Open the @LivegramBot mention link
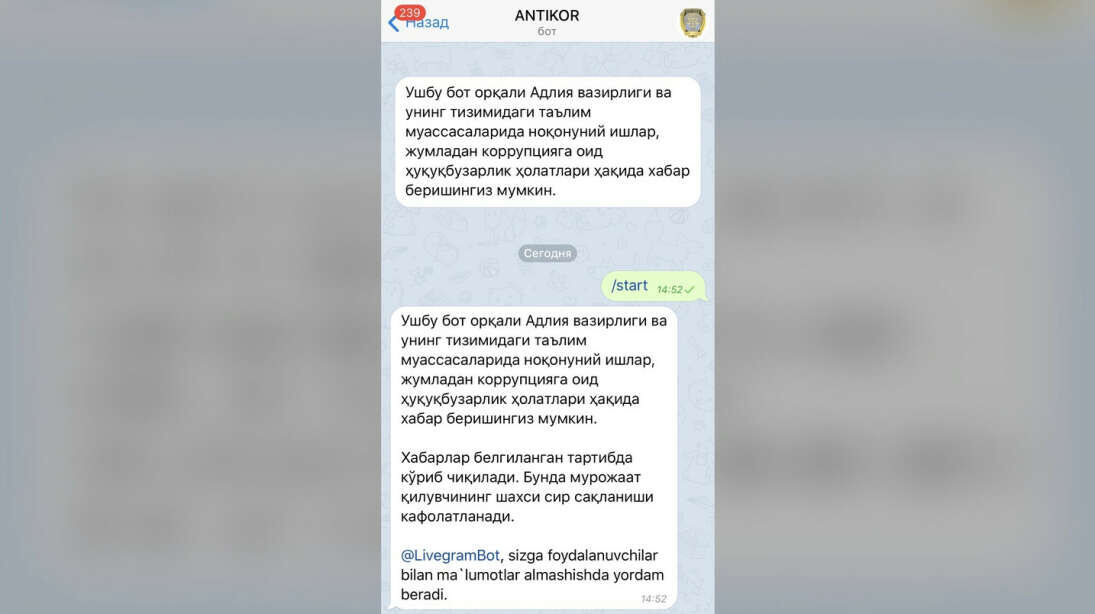 450,555
